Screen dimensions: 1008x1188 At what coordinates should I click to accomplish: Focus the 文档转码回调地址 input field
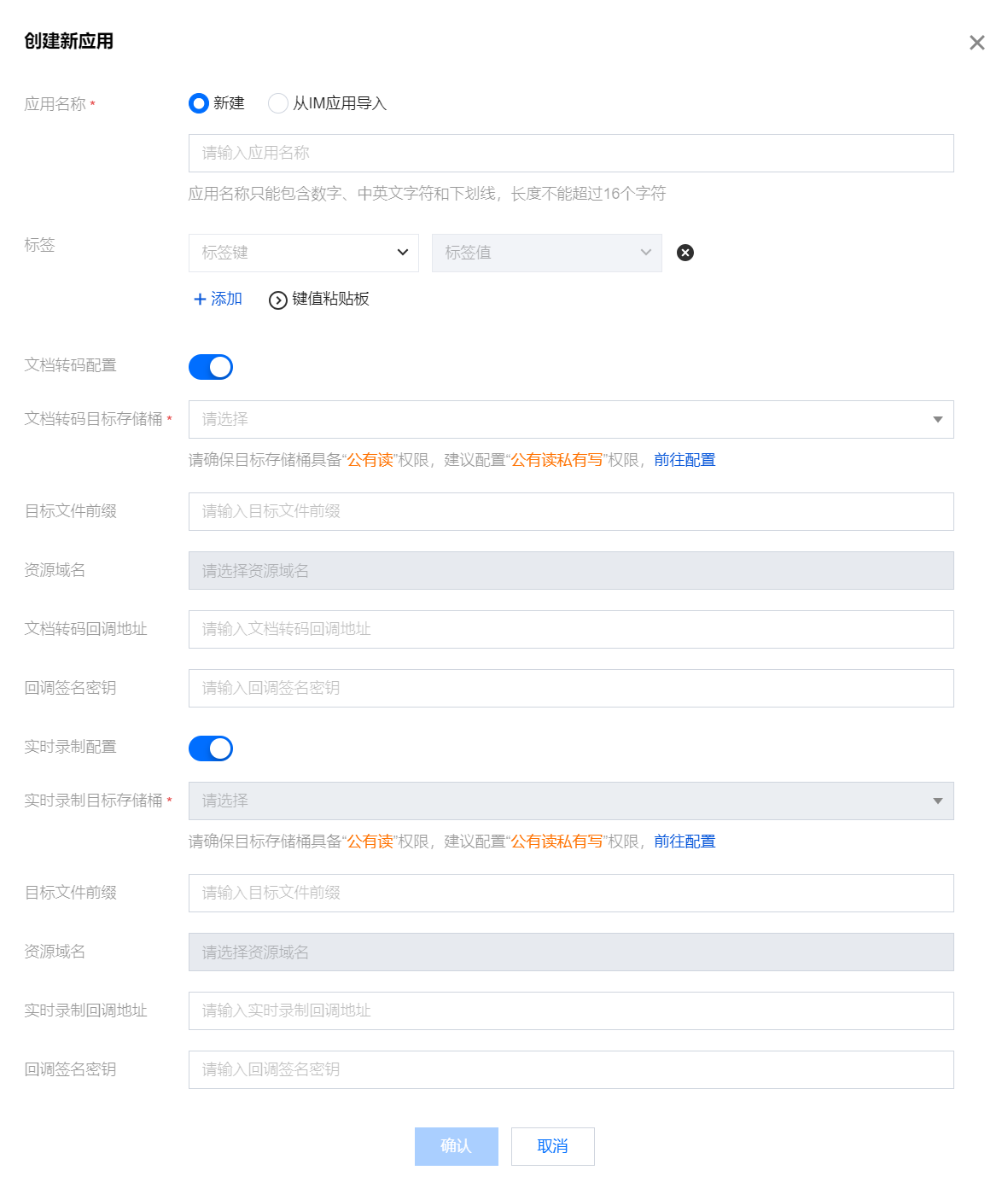(x=570, y=629)
